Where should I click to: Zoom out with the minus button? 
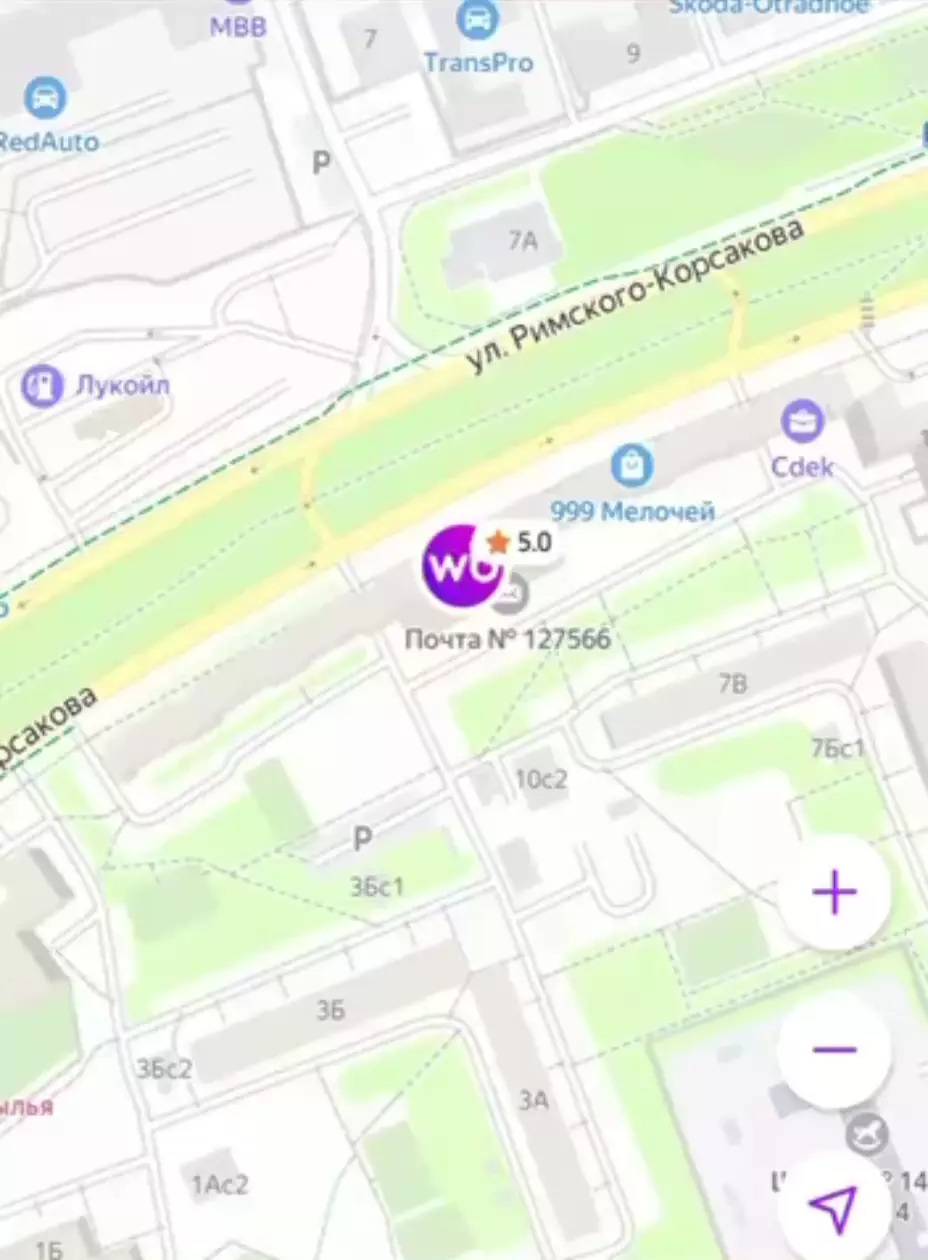(834, 1050)
